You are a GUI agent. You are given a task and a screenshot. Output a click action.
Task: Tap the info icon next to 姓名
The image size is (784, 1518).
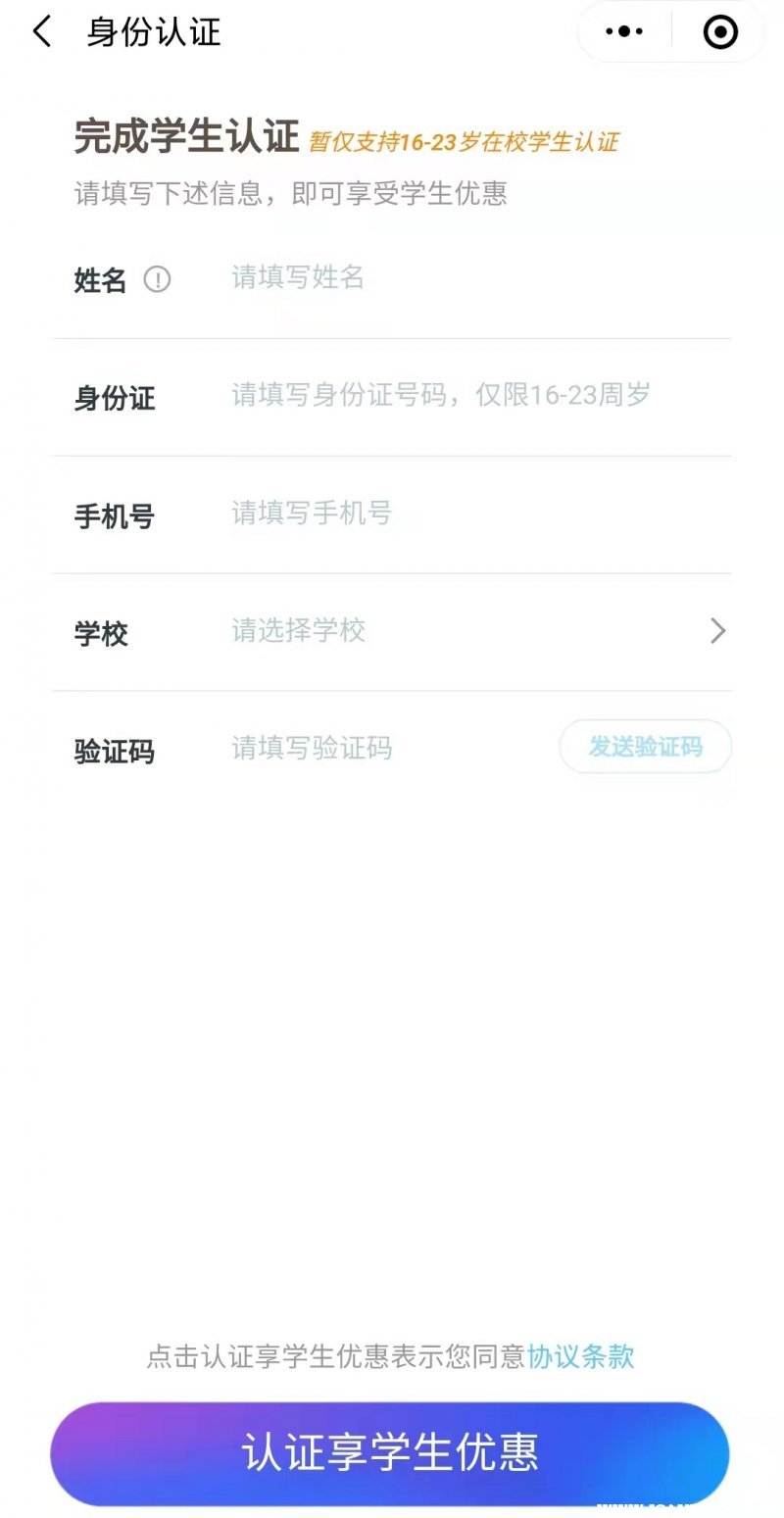157,280
